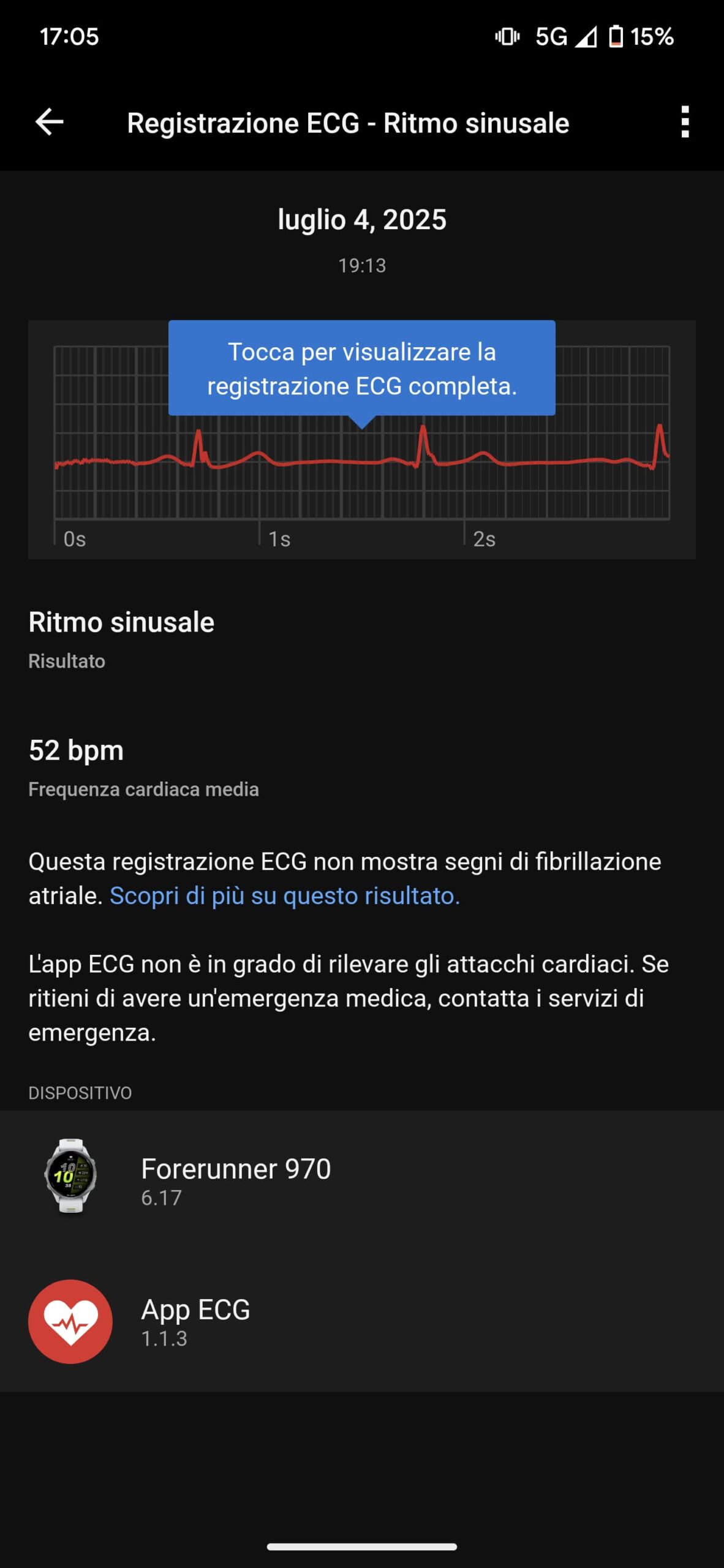The height and width of the screenshot is (1568, 724).
Task: Open 'Scopri di più su questo risultato' link
Action: pyautogui.click(x=285, y=895)
